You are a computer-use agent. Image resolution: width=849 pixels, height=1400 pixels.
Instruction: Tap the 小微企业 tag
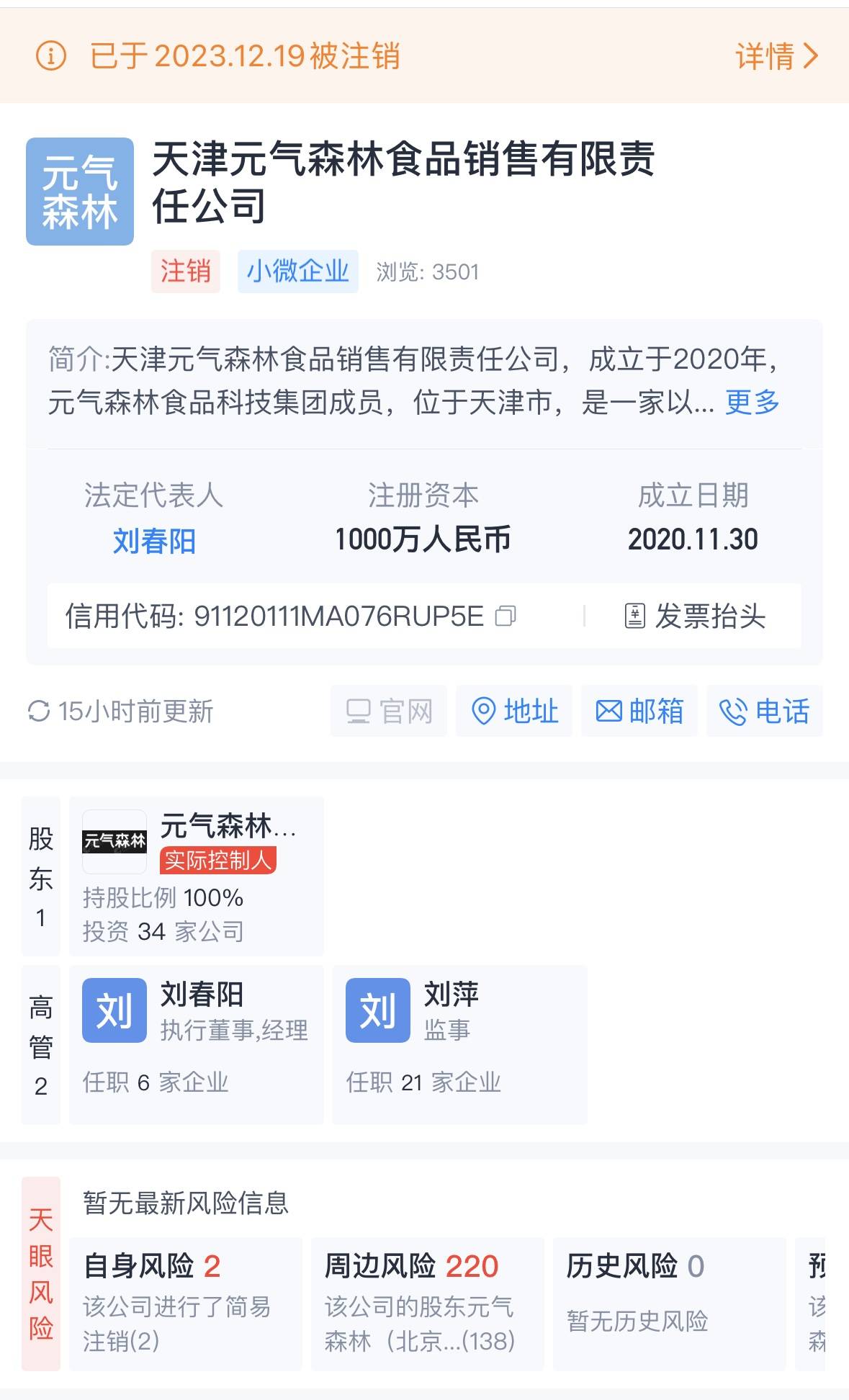tap(298, 272)
